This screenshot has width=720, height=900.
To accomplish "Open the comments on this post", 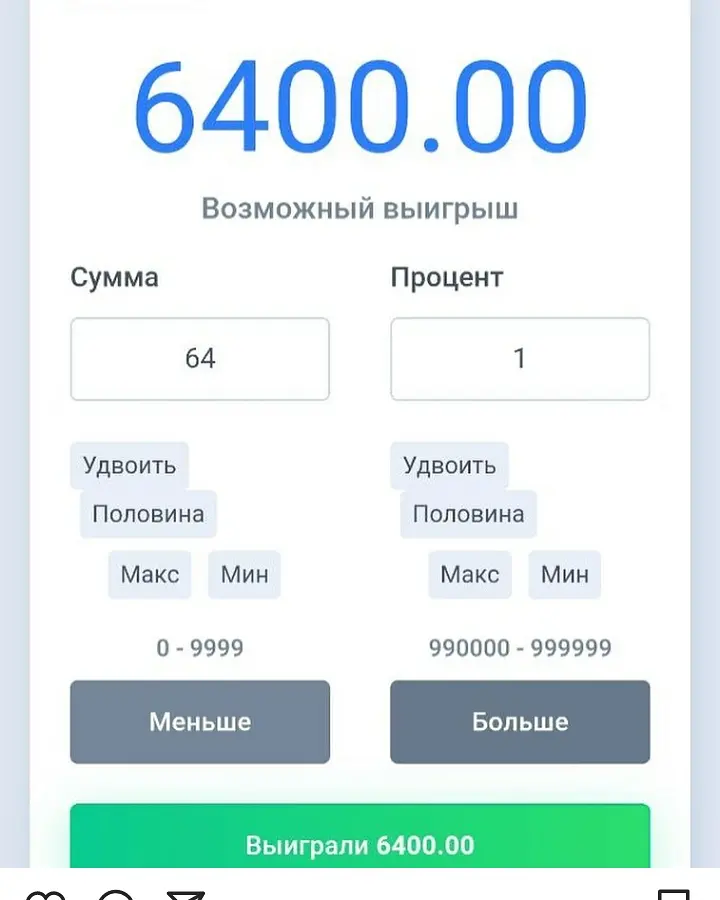I will coord(115,893).
